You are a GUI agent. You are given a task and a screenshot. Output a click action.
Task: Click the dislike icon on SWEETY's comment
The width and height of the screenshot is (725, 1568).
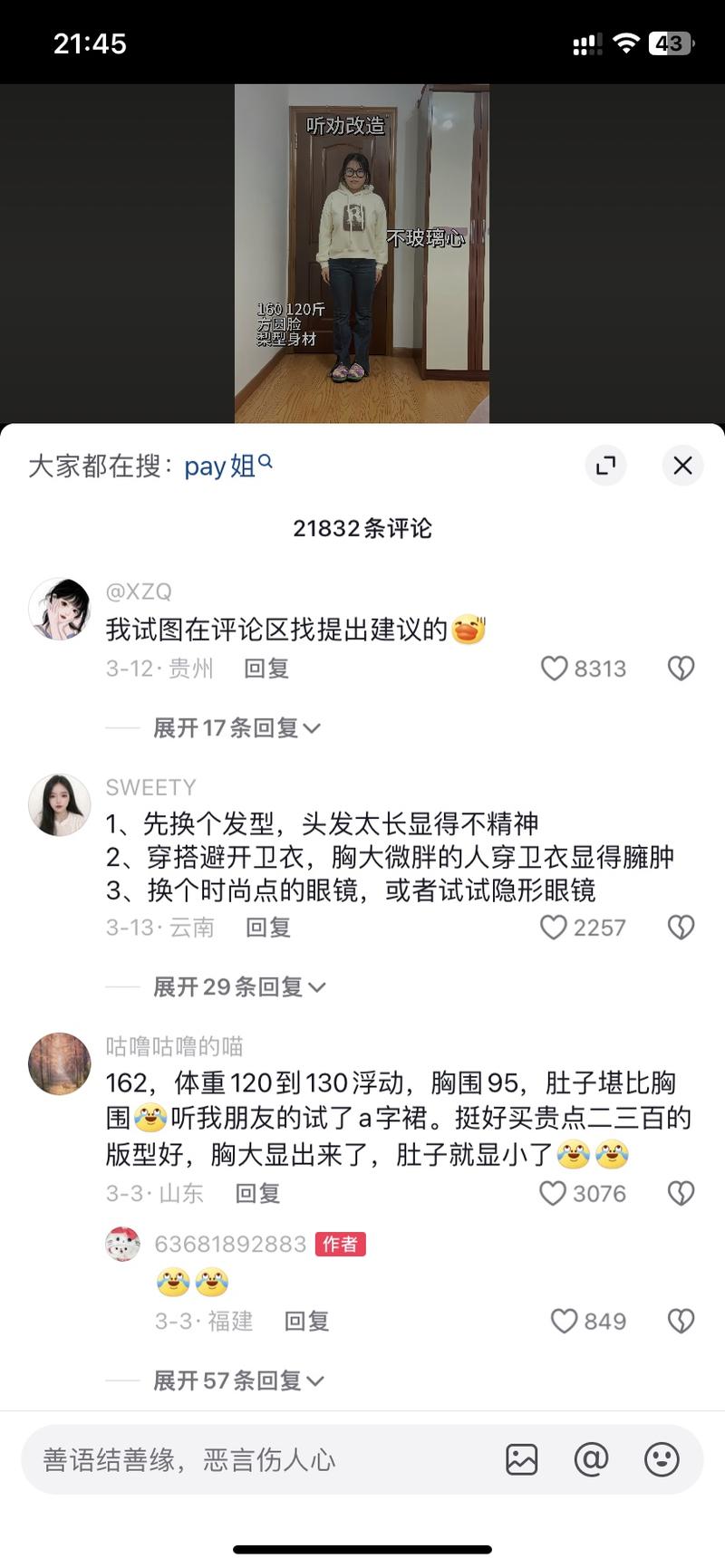coord(681,927)
